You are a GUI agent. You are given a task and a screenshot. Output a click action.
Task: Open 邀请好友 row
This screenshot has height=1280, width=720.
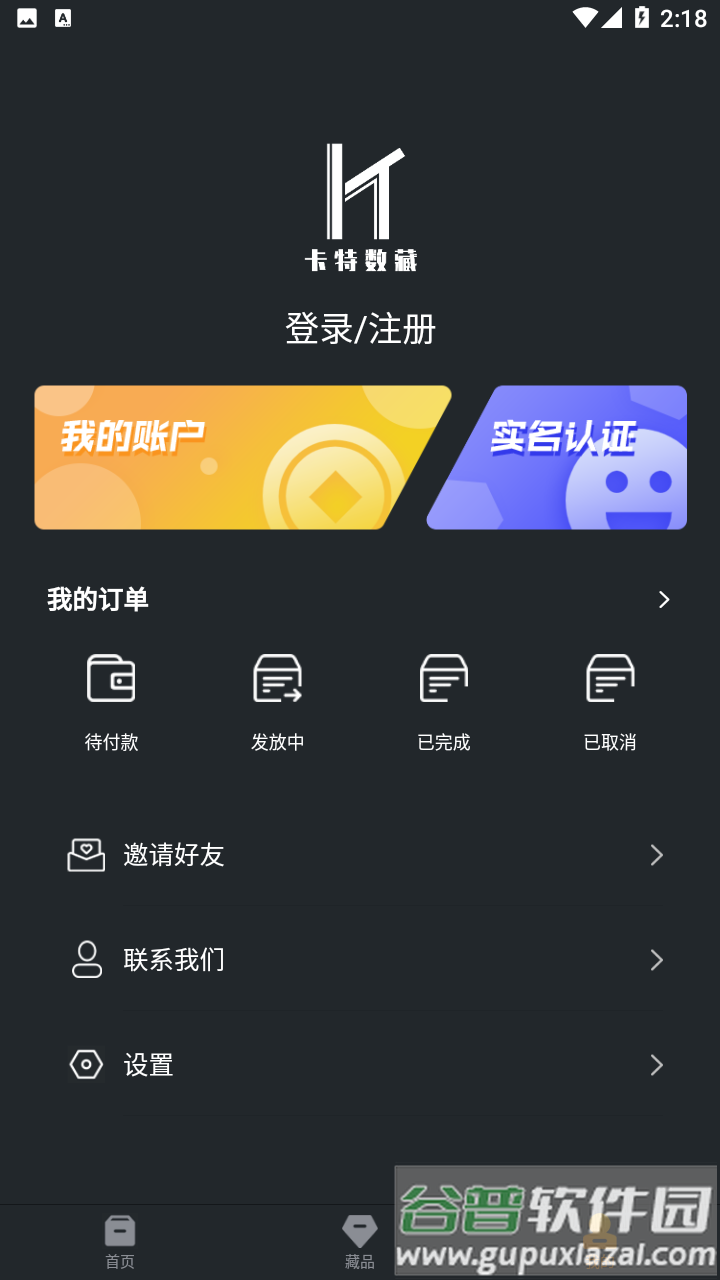(360, 855)
